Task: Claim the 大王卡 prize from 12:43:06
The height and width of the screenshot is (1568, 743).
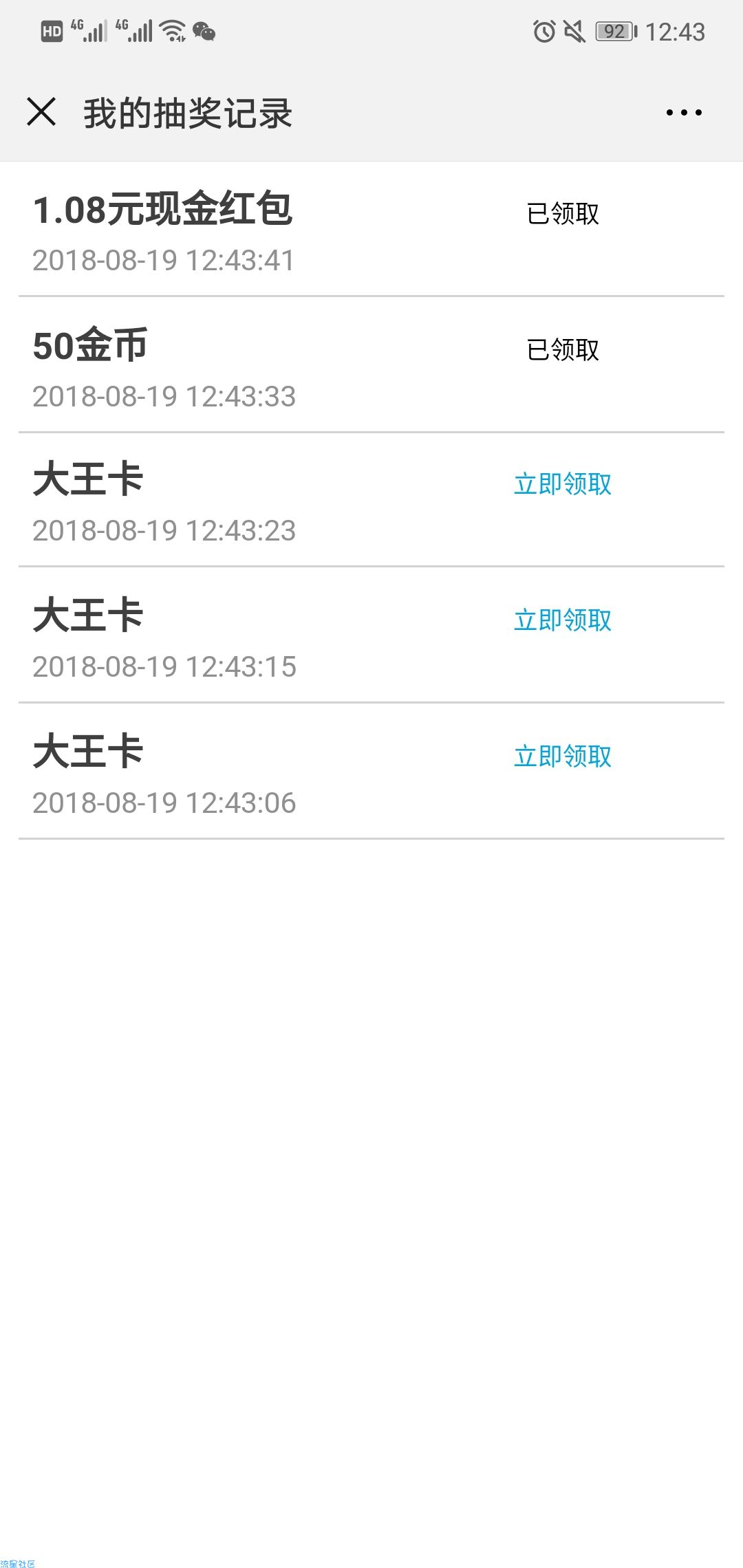Action: coord(563,756)
